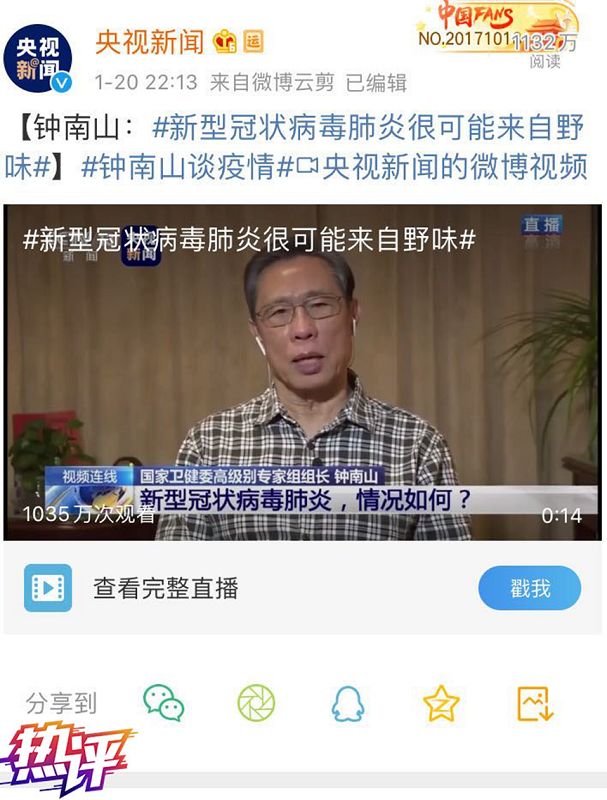Share the post to WeChat Moments

click(x=256, y=703)
